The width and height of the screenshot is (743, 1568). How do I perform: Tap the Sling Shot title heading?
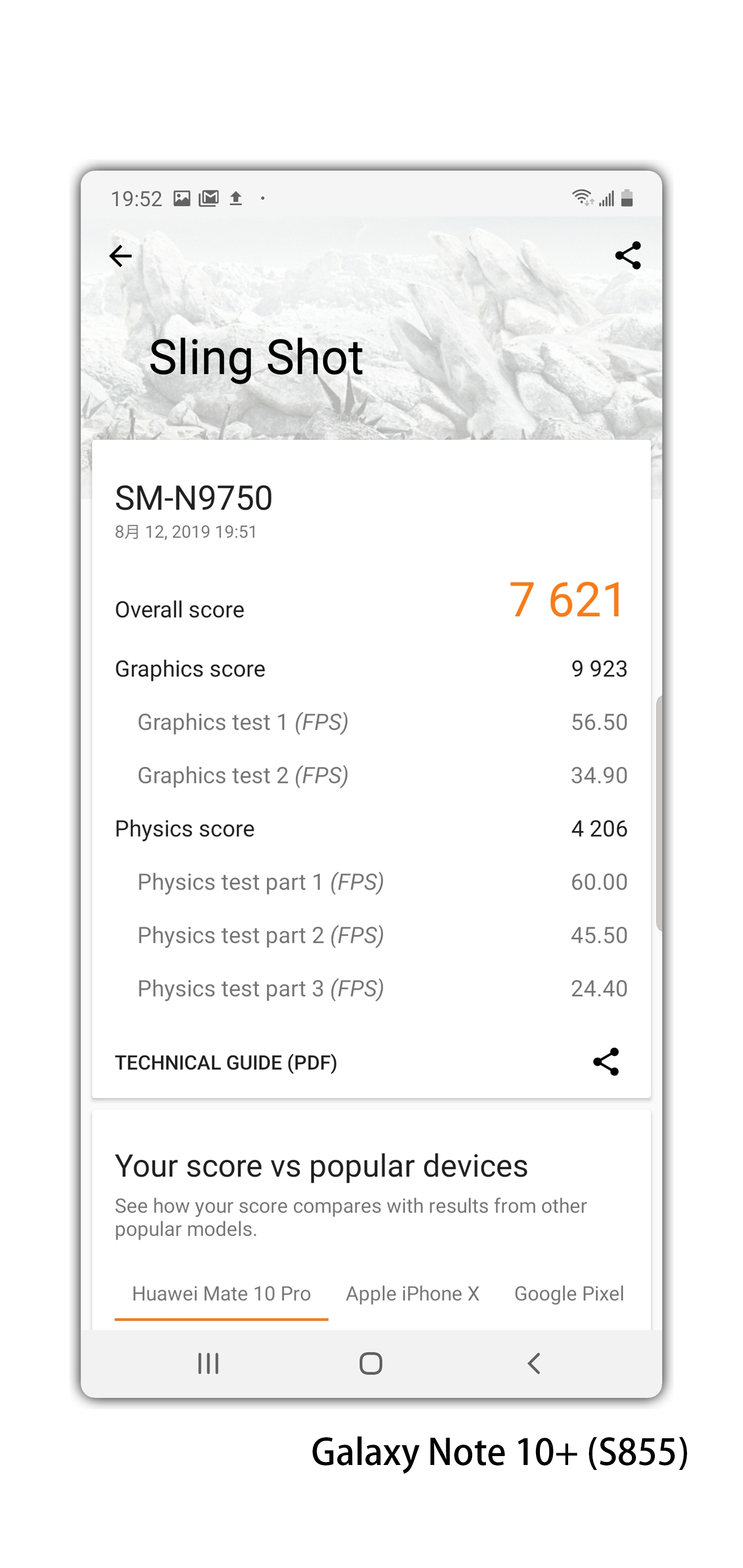257,357
